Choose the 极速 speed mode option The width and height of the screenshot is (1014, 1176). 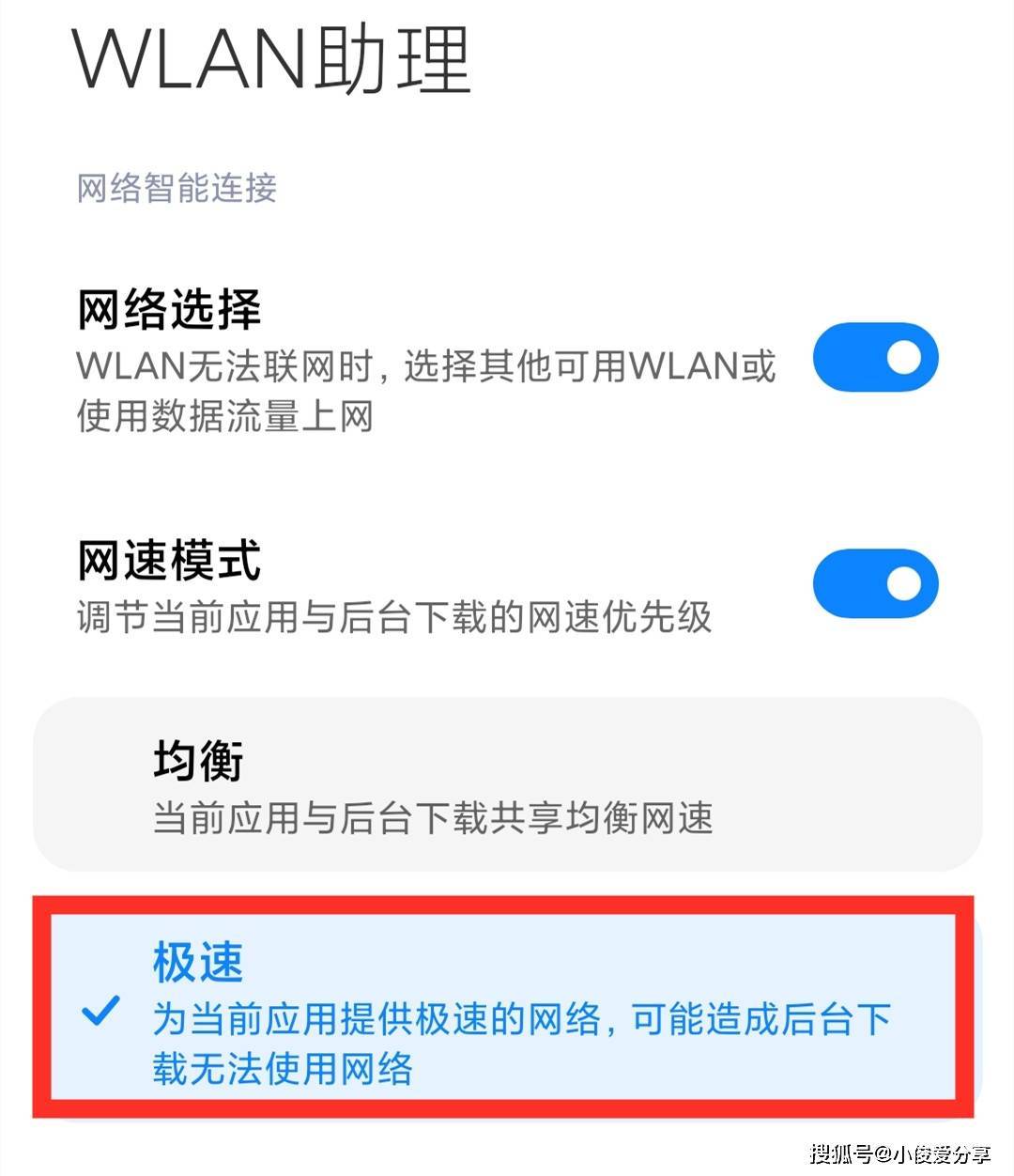[x=507, y=1012]
